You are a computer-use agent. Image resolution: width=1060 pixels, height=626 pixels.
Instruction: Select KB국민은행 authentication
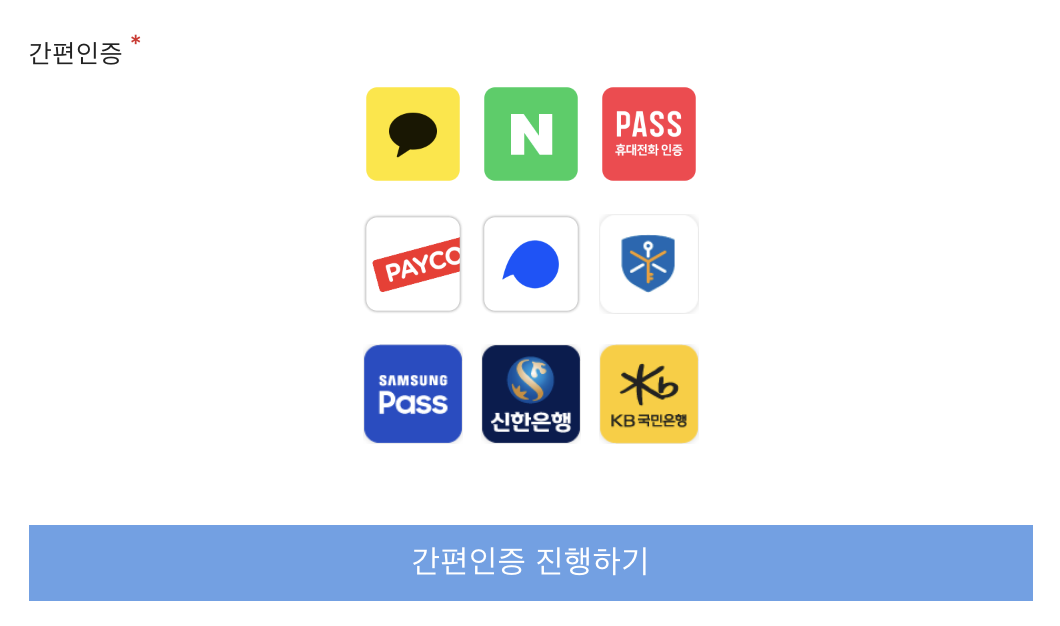pos(649,394)
